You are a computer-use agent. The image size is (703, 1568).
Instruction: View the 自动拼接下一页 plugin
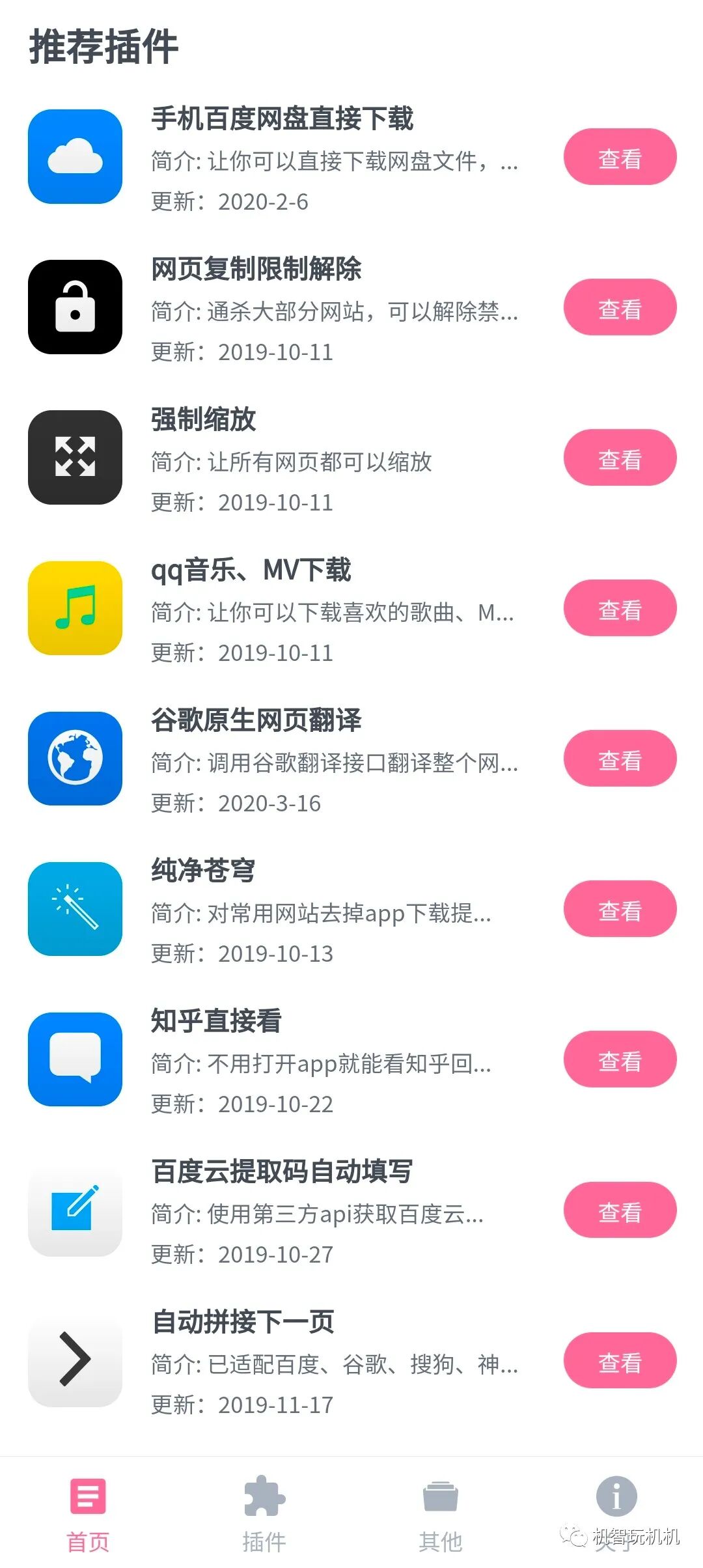tap(620, 1361)
